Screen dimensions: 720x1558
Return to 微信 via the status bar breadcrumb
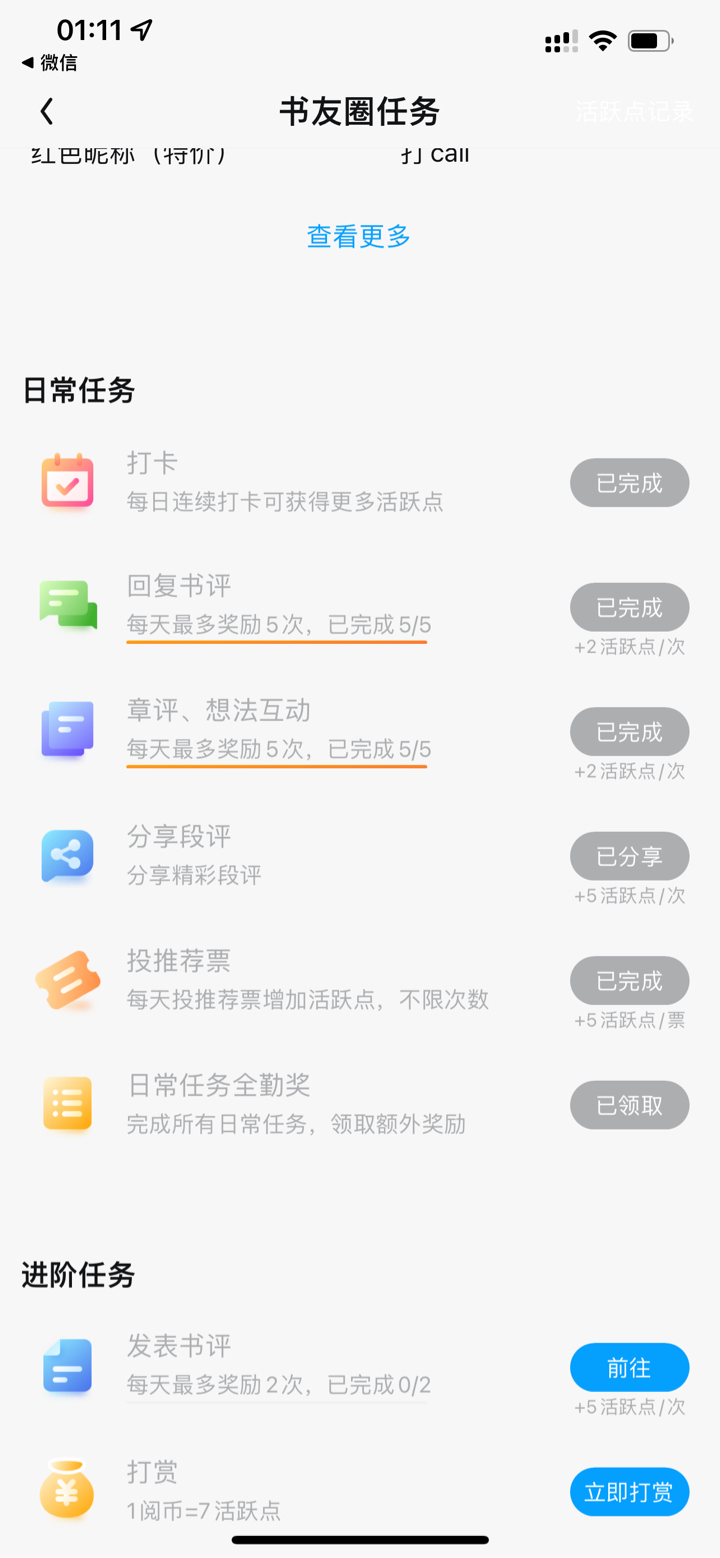[49, 63]
